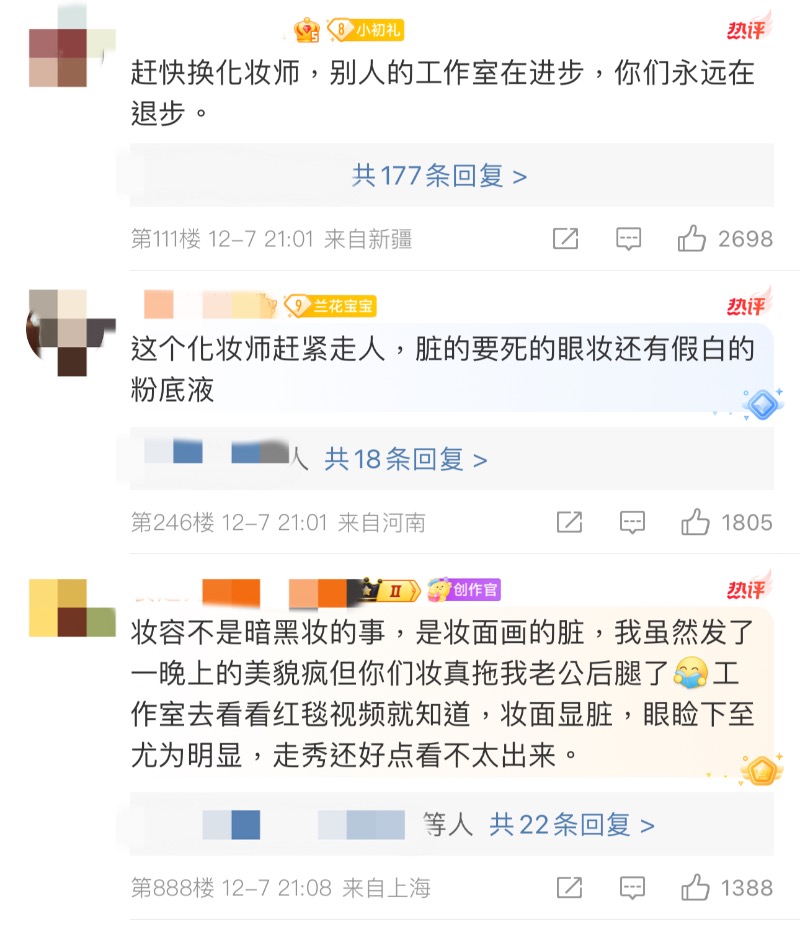
Task: Open the 共18条回复 replies thread
Action: [x=405, y=459]
